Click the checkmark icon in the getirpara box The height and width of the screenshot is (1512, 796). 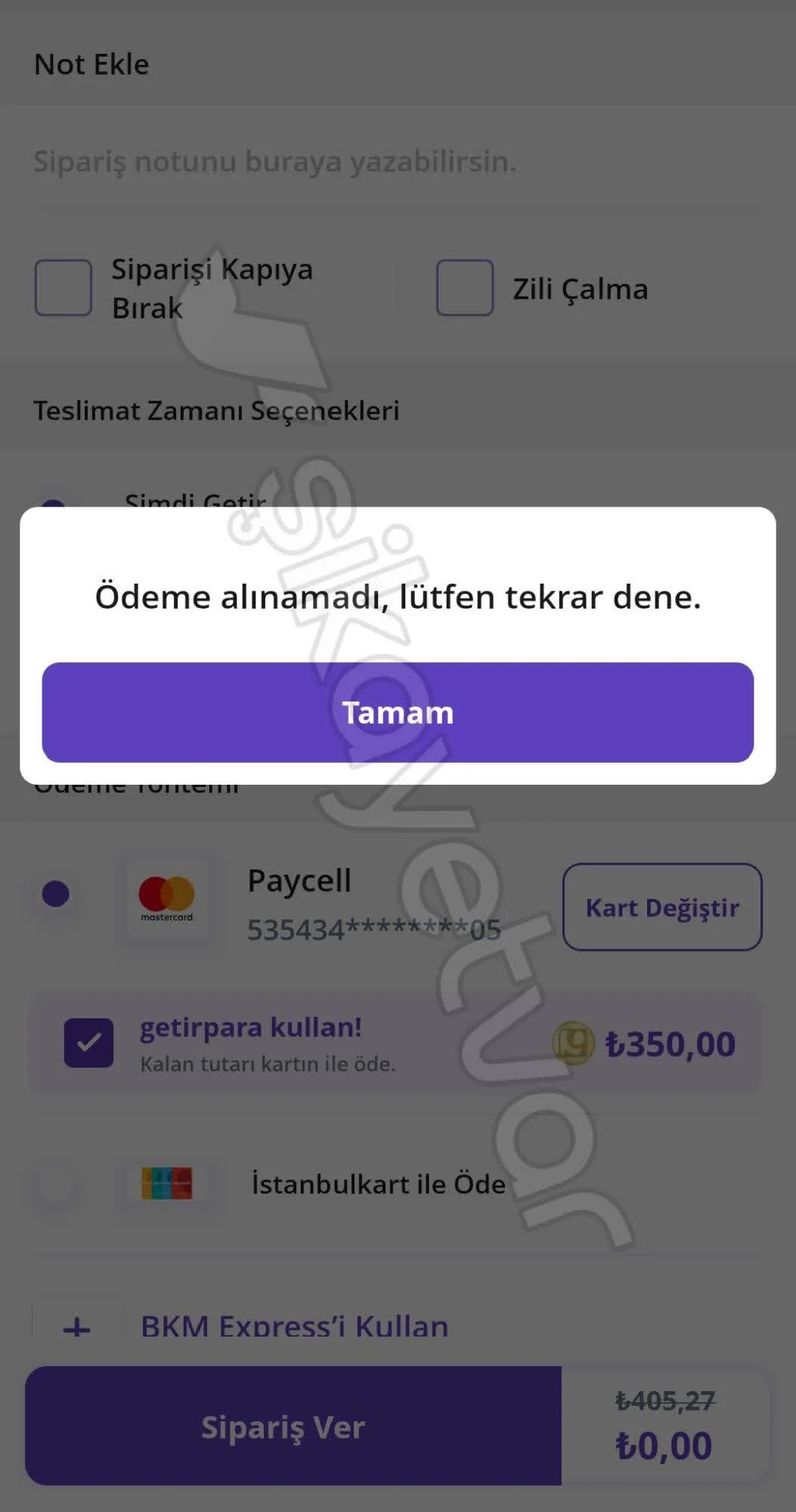click(88, 1043)
